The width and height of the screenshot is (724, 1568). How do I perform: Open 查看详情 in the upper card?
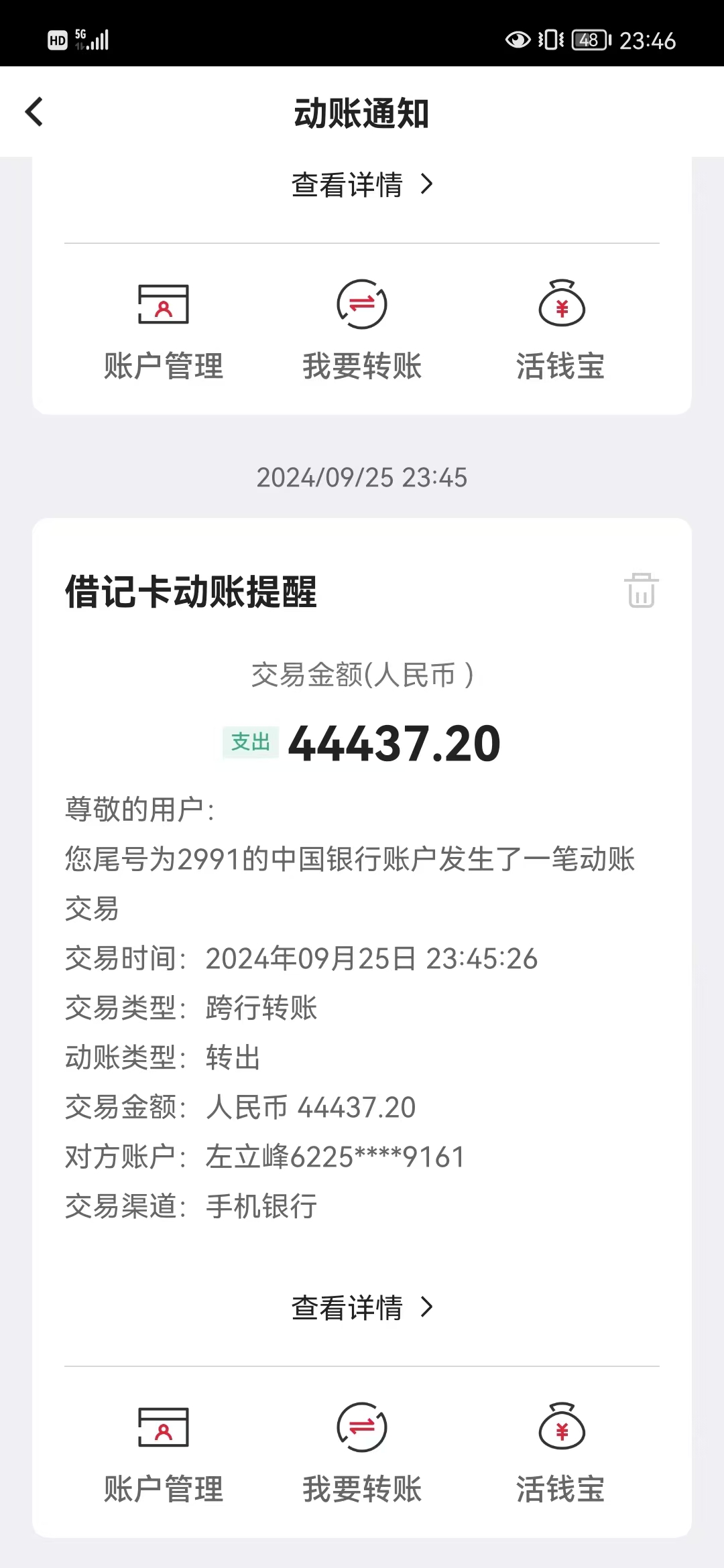362,184
